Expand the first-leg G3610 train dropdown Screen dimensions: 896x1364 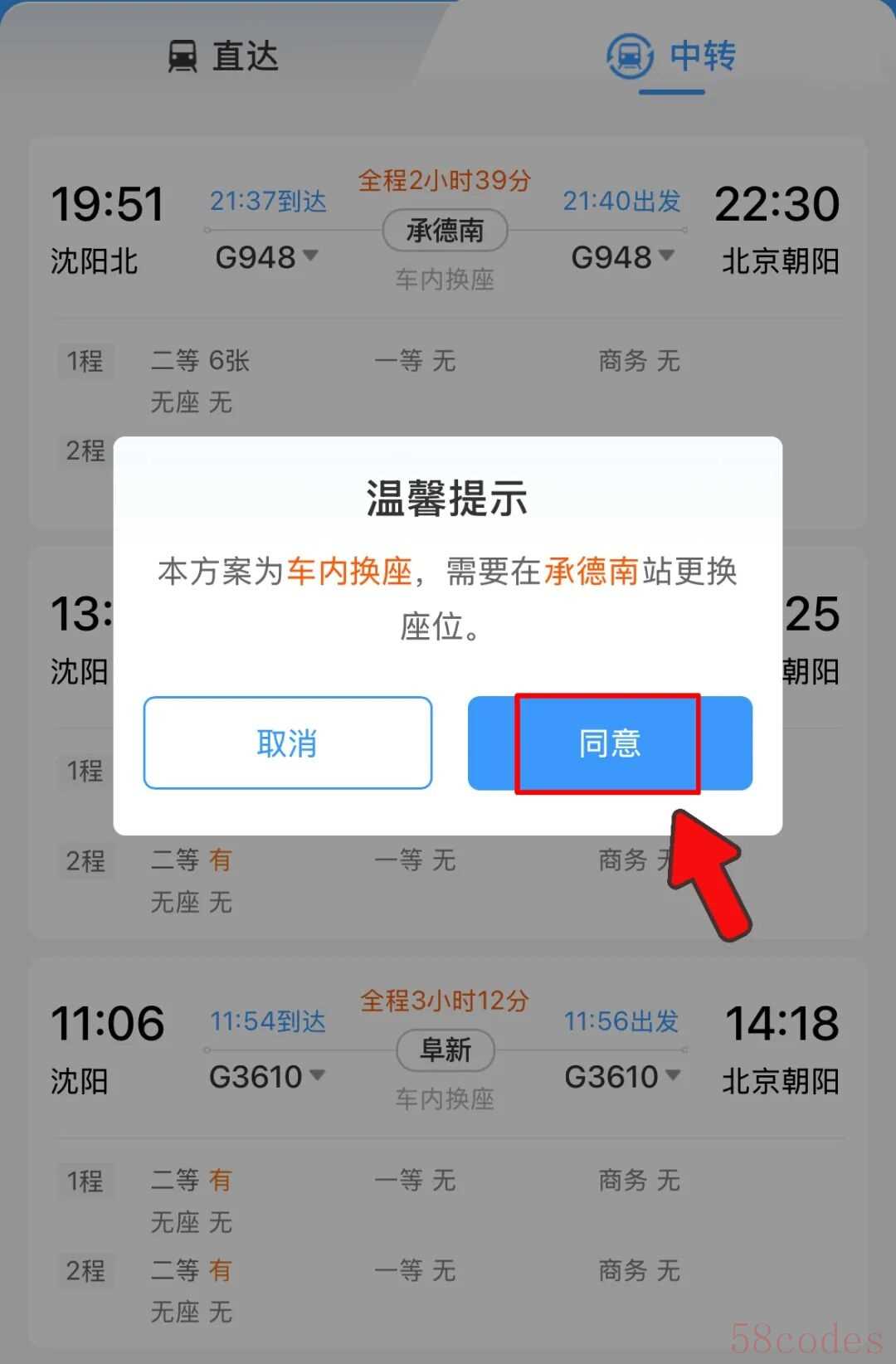click(267, 1077)
